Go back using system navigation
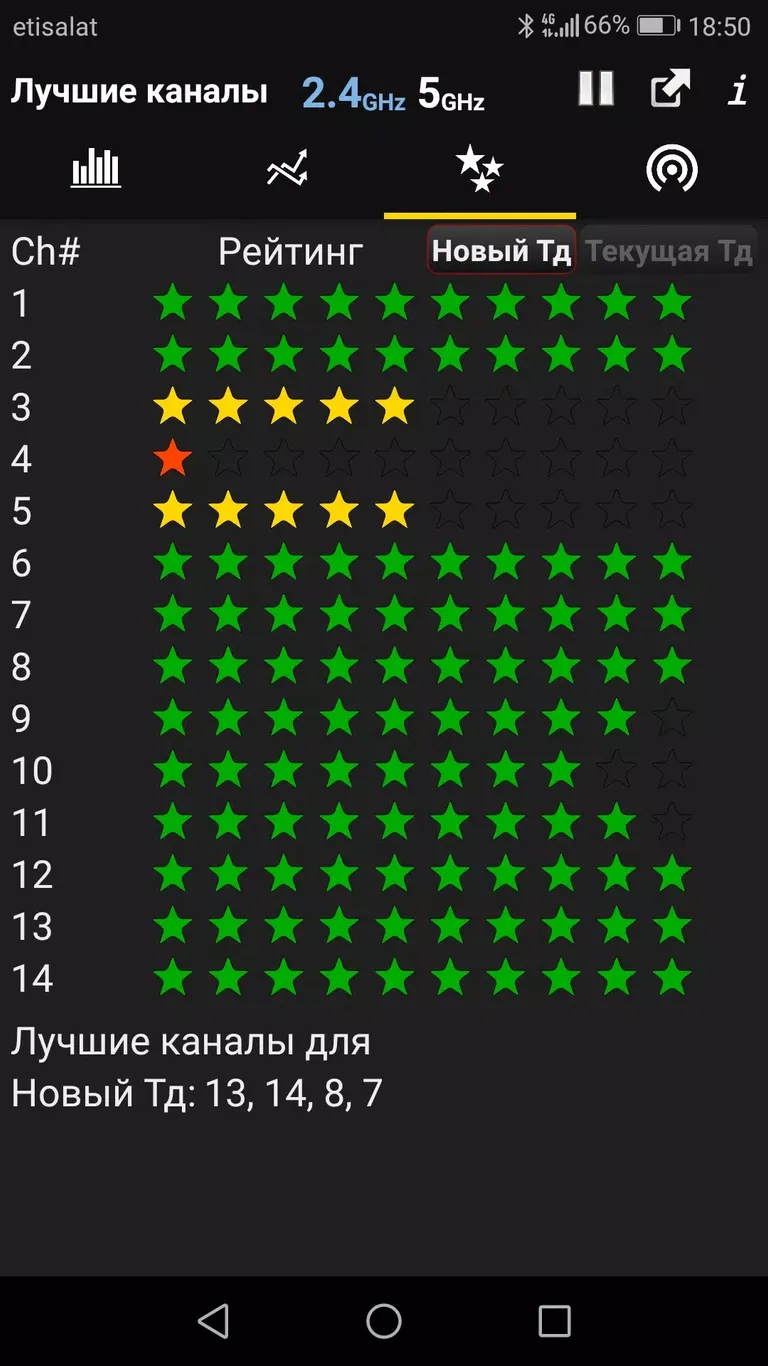 pos(213,1321)
